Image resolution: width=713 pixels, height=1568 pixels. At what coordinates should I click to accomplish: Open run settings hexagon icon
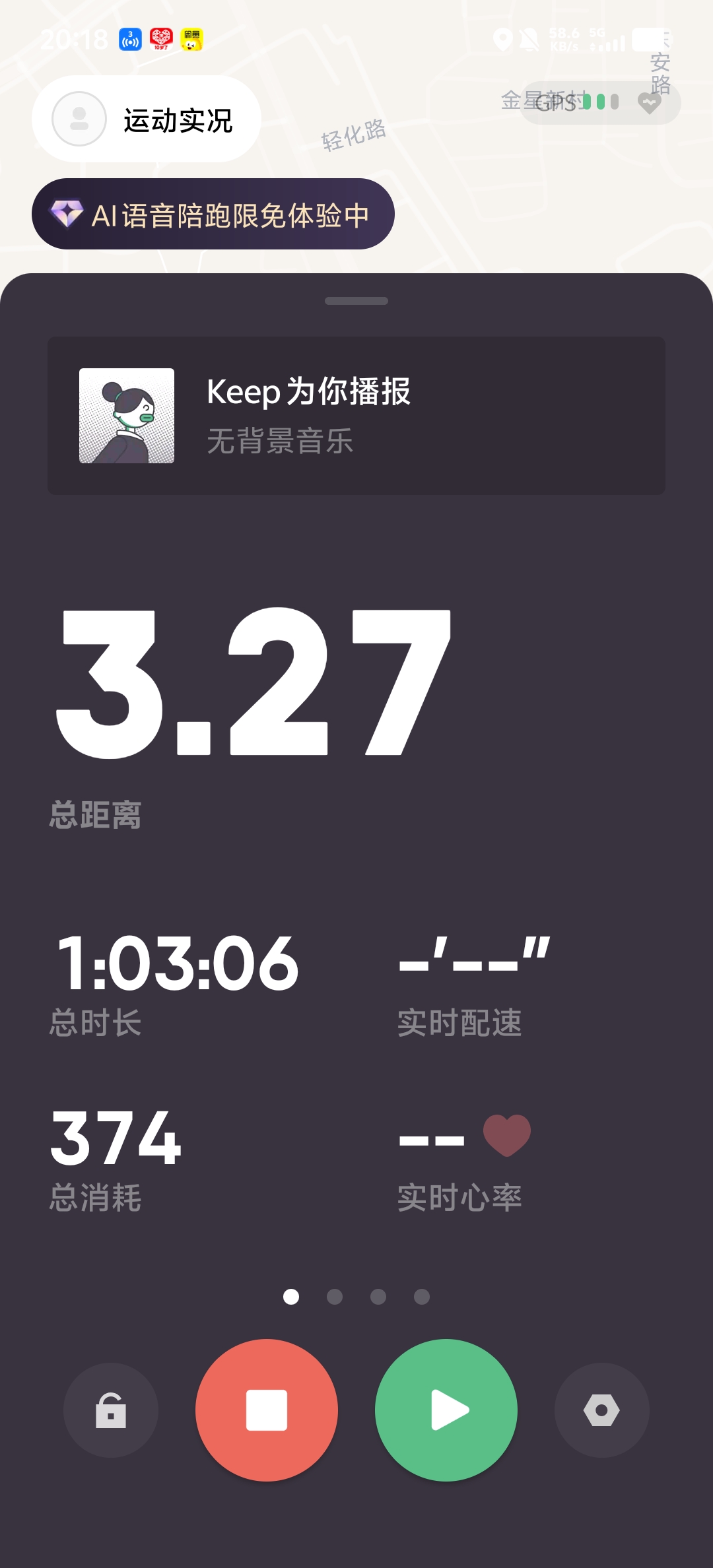602,1410
